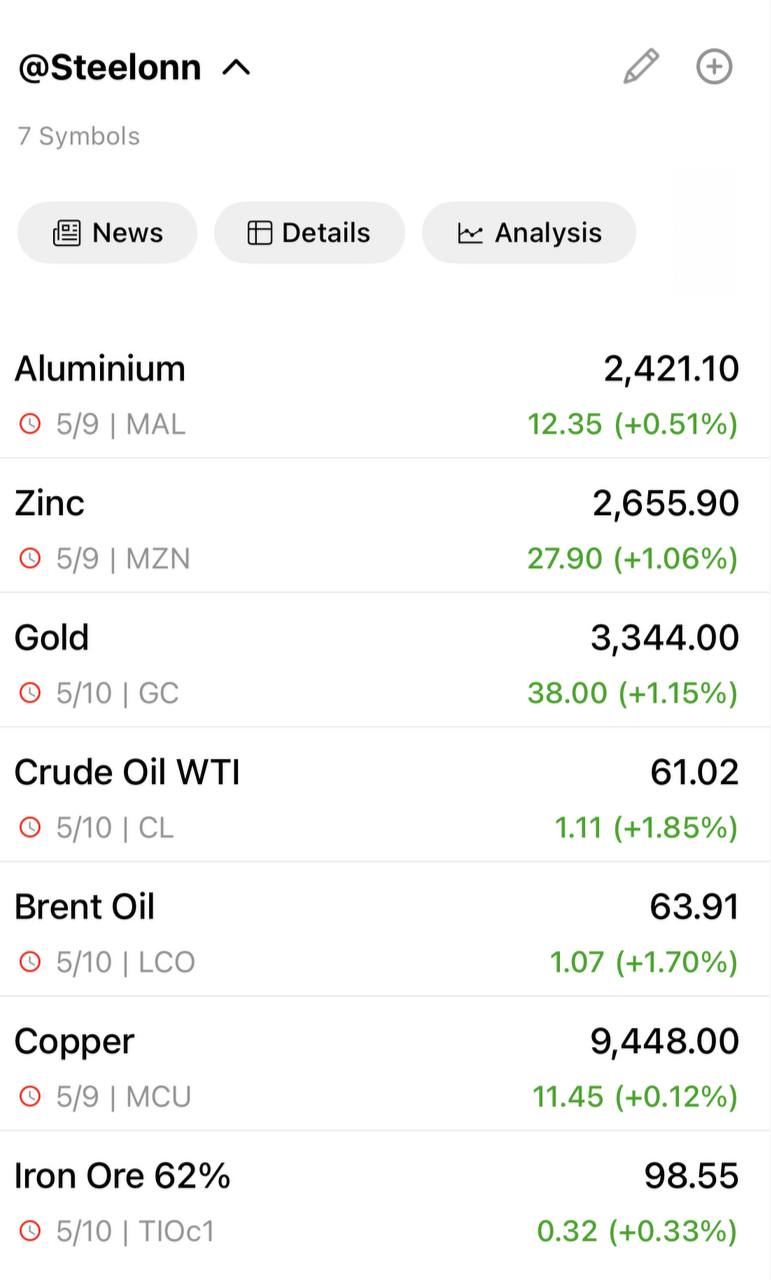Add a new symbol with the plus icon

tap(714, 67)
